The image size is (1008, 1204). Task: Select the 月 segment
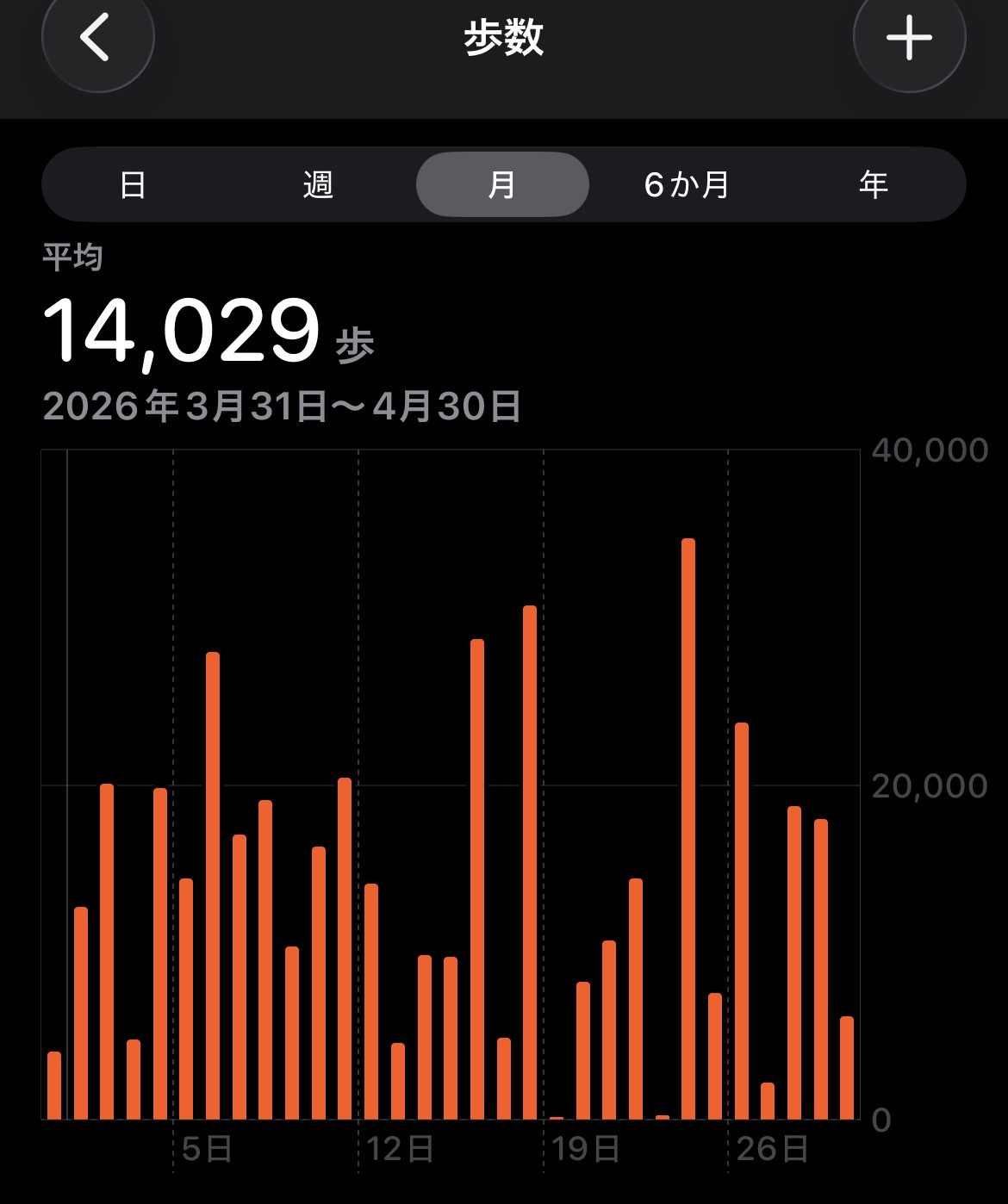click(502, 185)
